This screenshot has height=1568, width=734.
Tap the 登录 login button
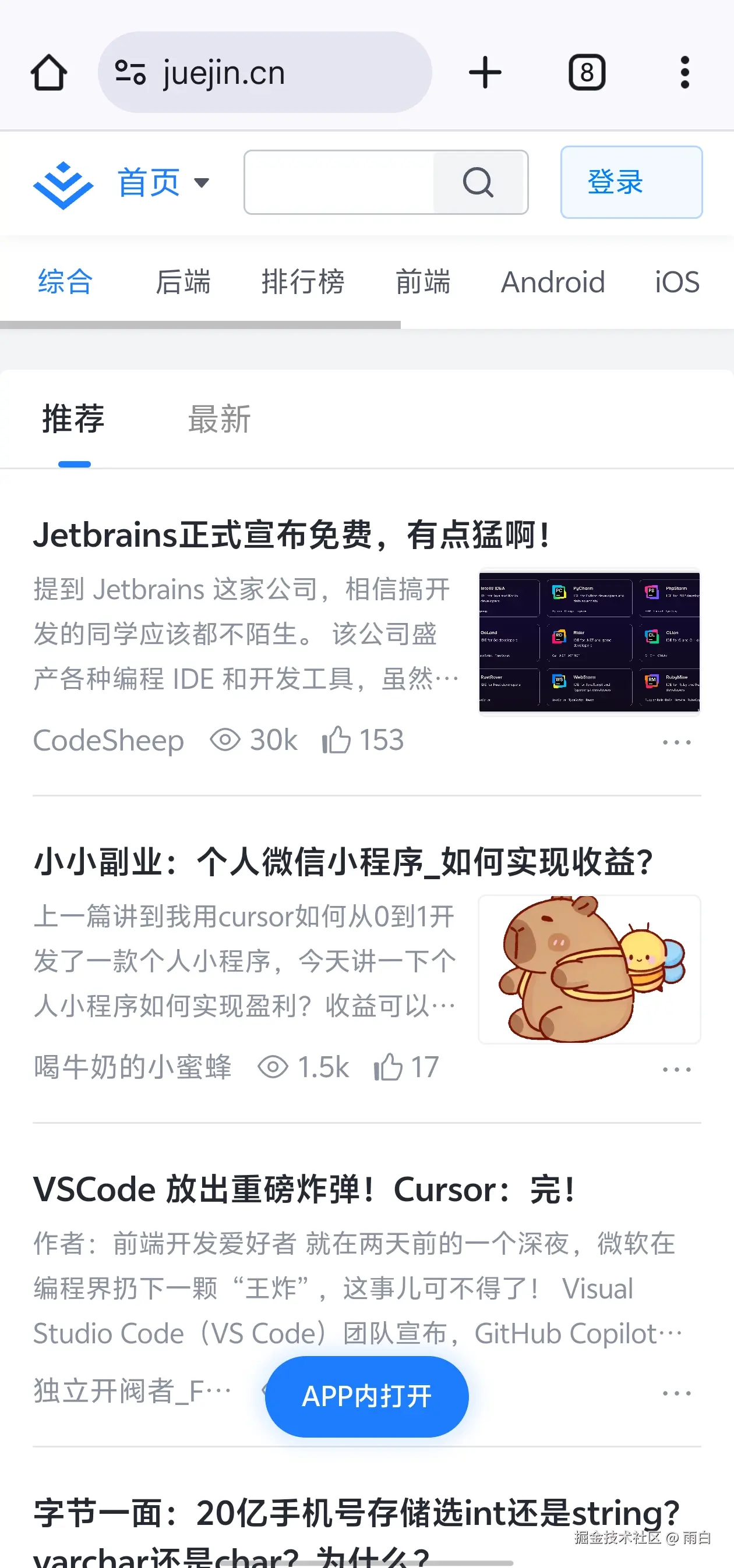[x=631, y=182]
